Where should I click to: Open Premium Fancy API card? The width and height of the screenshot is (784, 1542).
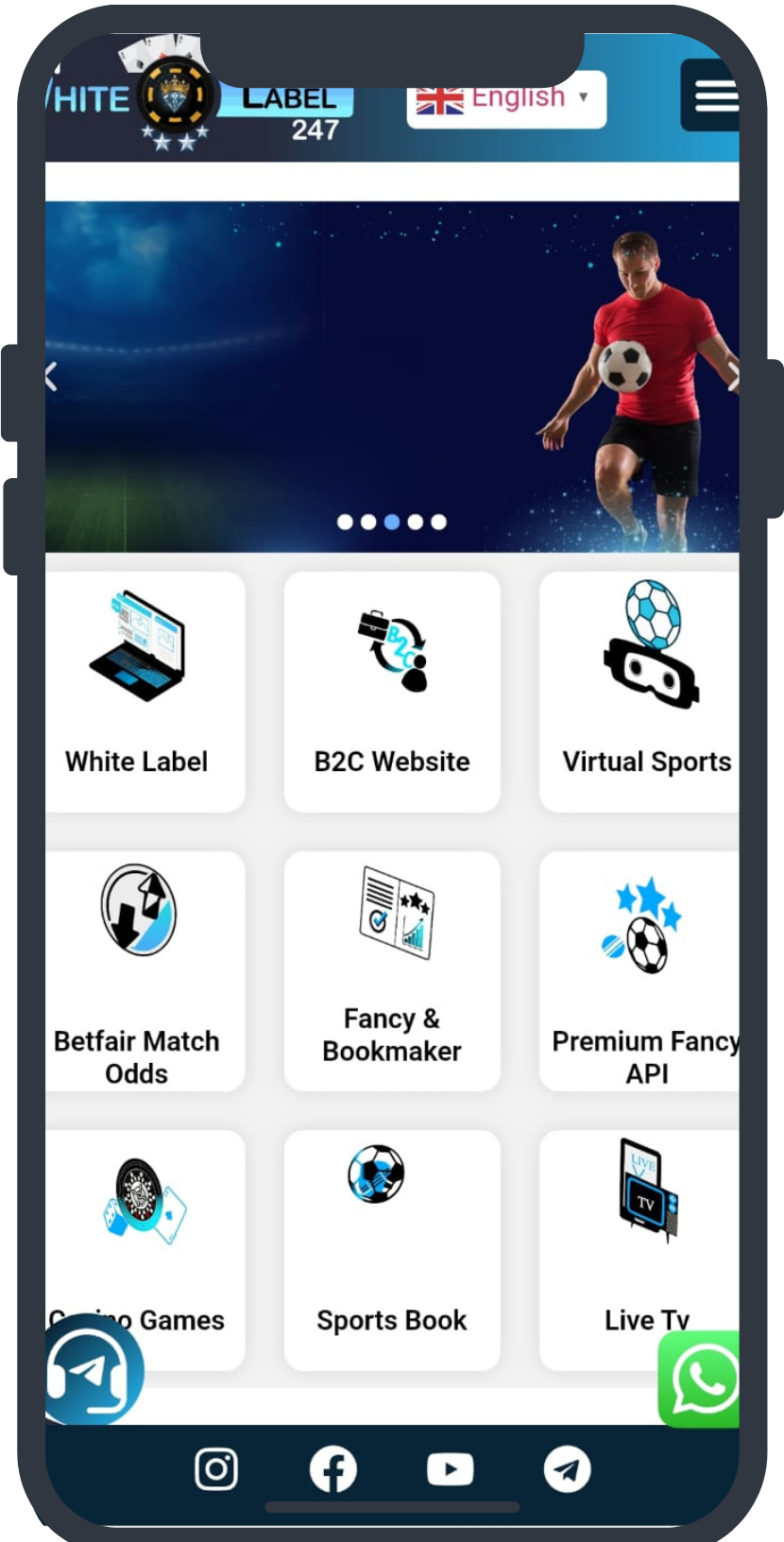tap(642, 971)
